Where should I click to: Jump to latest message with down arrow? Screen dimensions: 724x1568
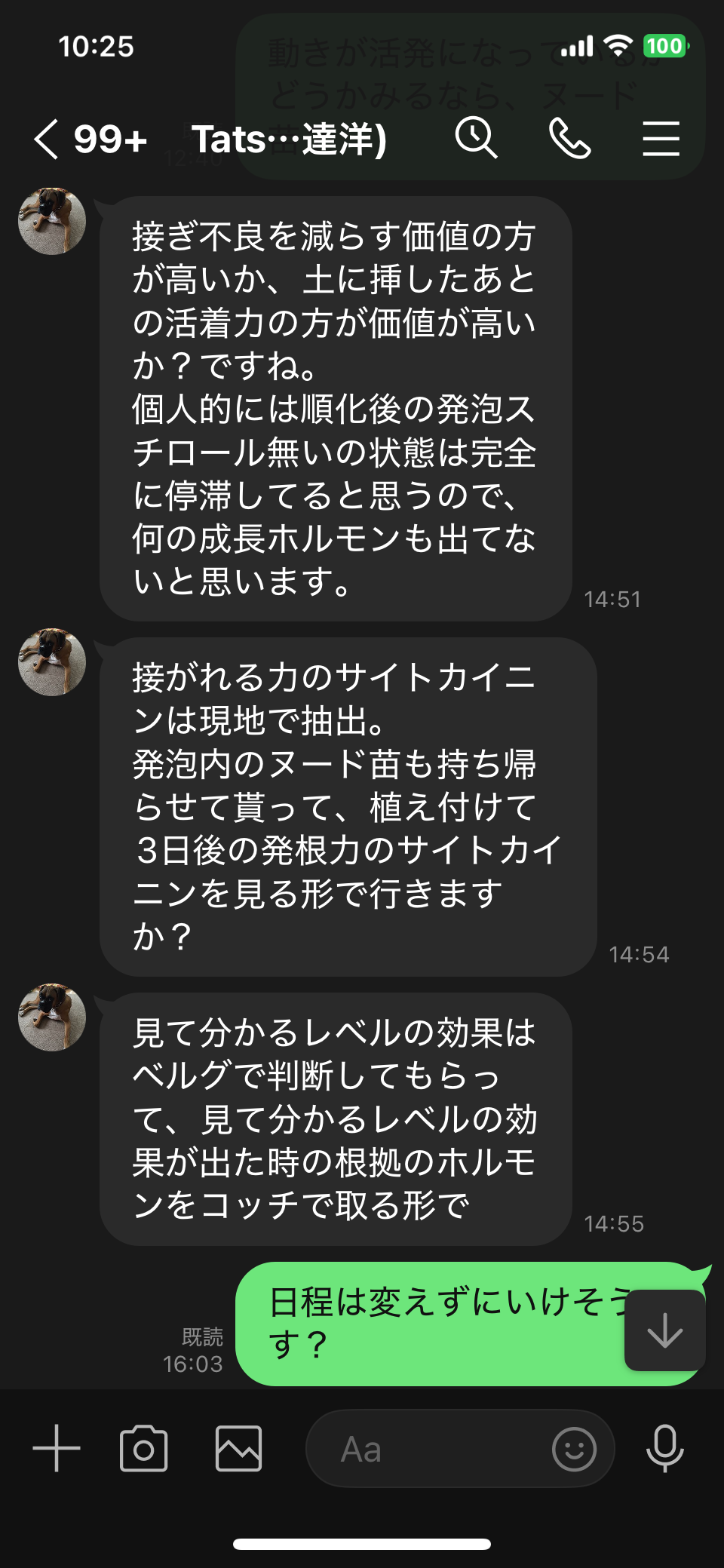[x=665, y=1330]
